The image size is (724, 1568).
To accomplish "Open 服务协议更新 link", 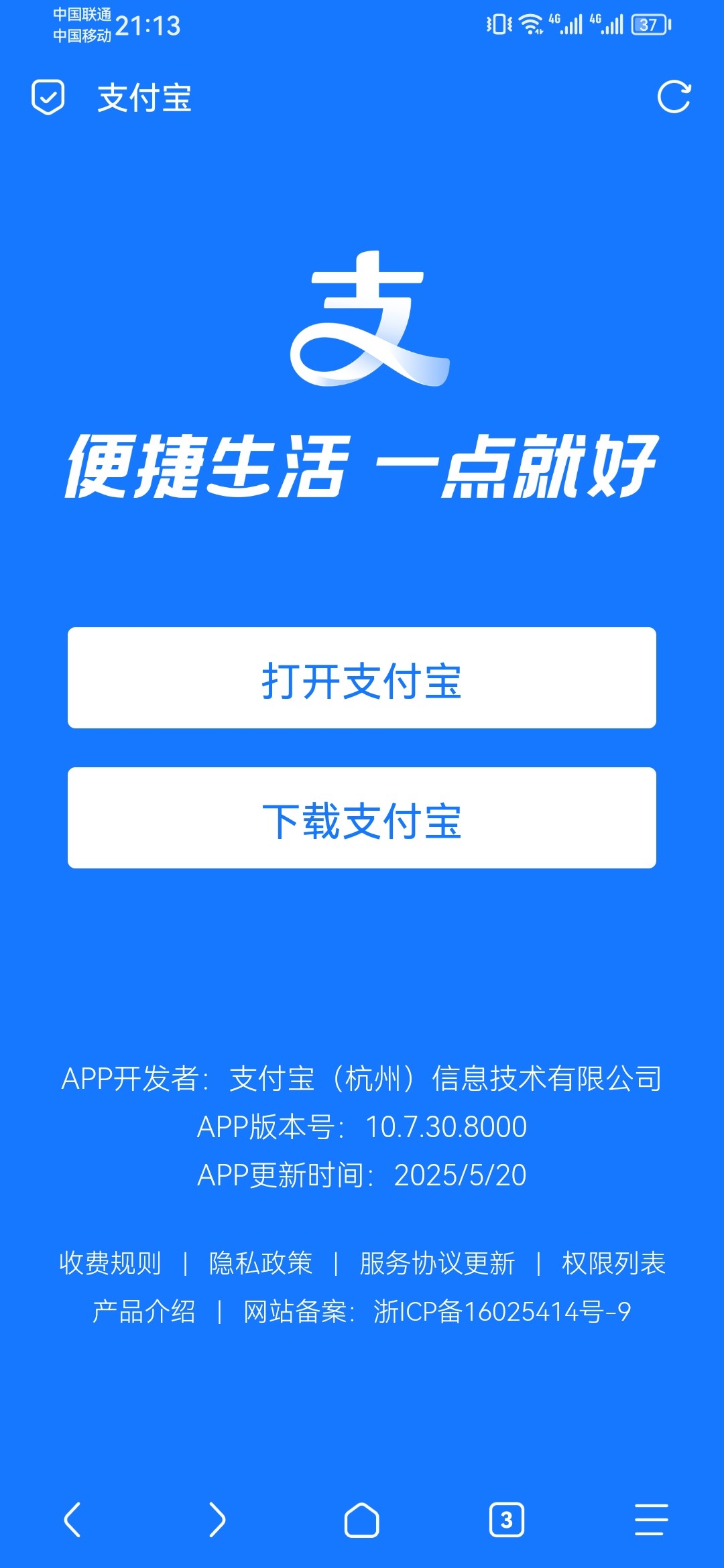I will [x=437, y=1263].
